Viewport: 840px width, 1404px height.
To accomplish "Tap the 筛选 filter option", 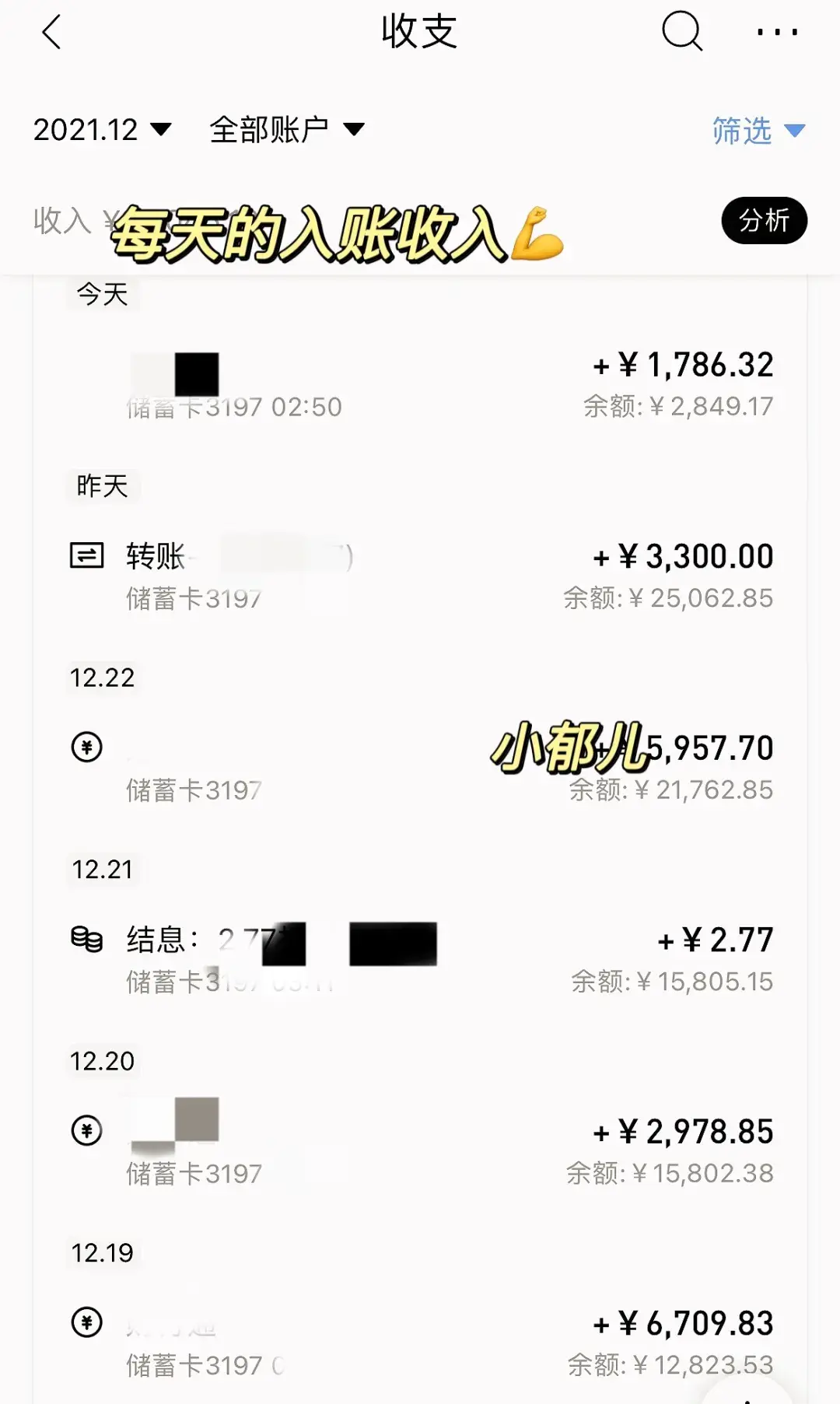I will click(x=758, y=130).
